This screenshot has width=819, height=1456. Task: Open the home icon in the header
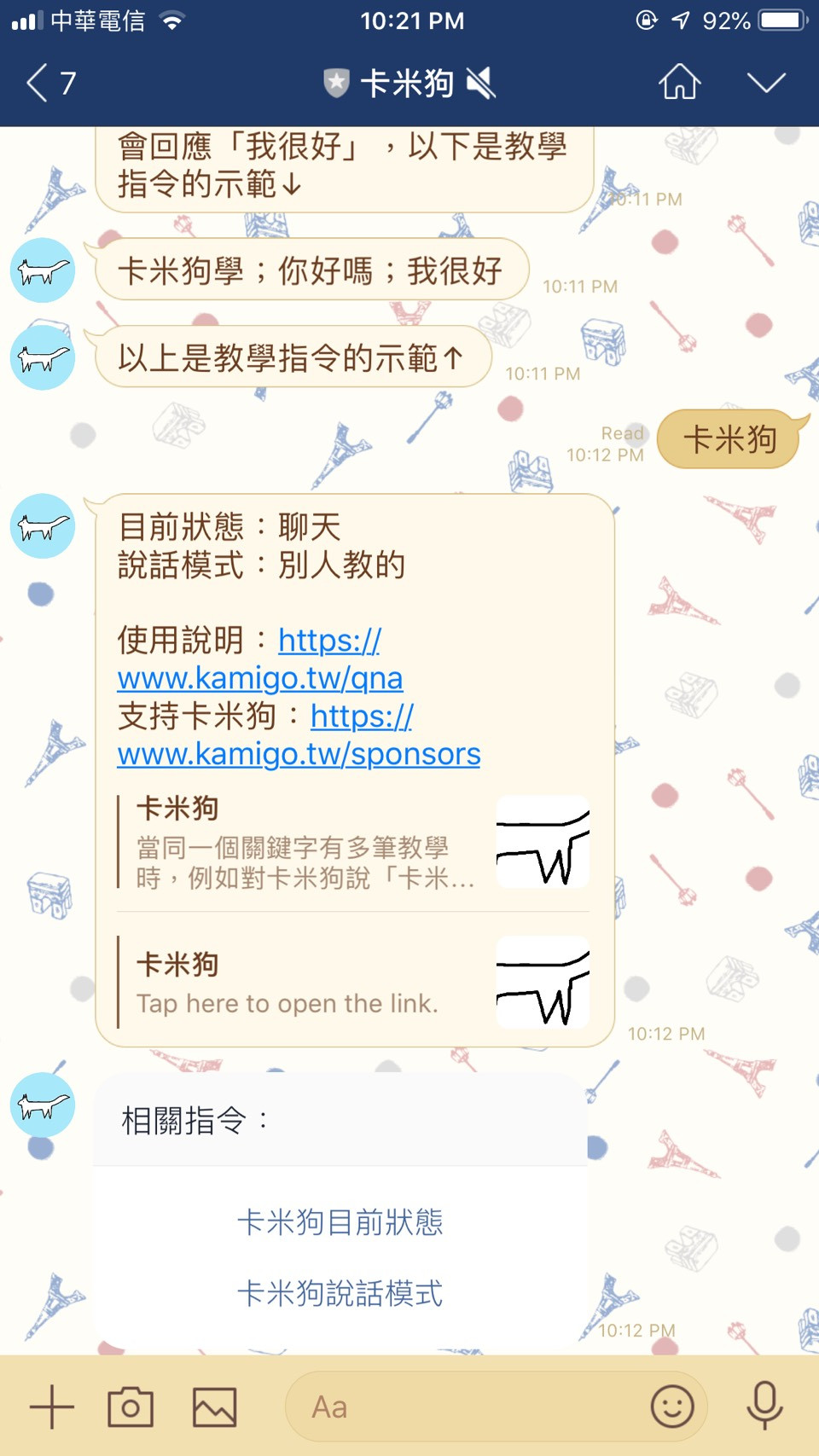679,83
